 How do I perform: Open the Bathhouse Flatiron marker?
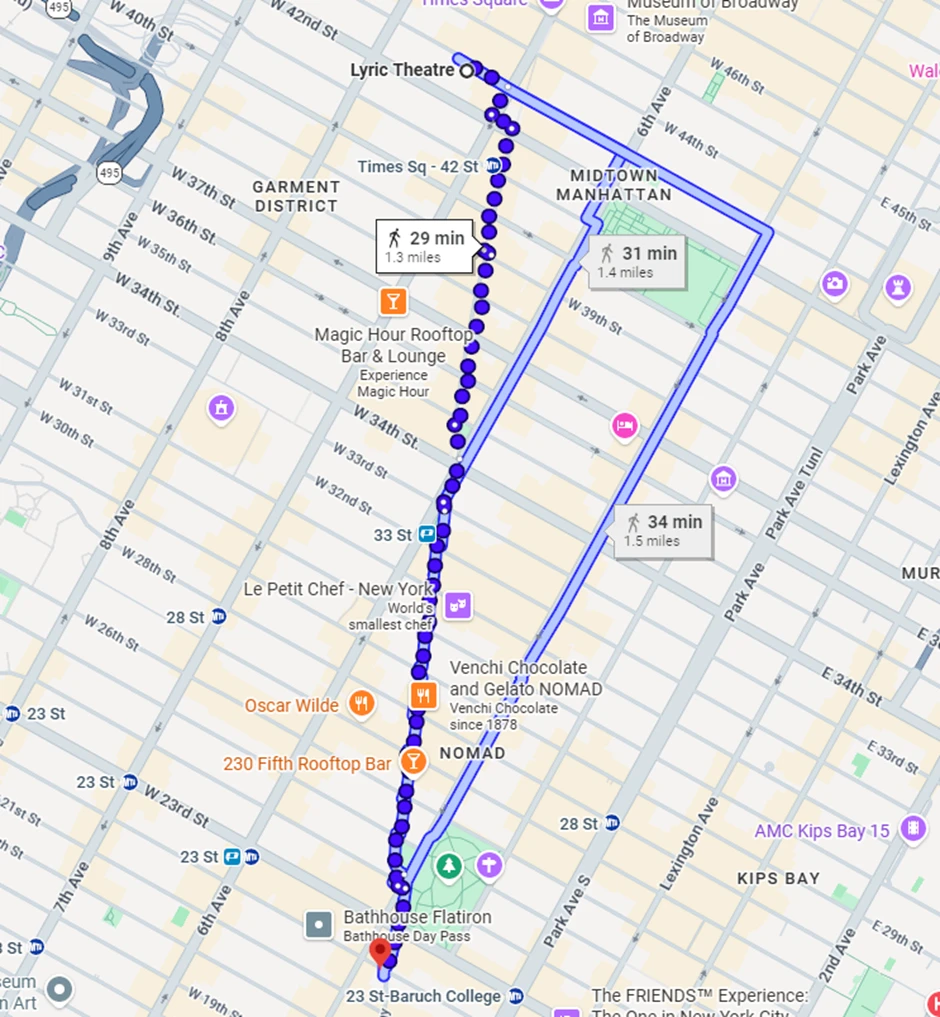(x=319, y=924)
